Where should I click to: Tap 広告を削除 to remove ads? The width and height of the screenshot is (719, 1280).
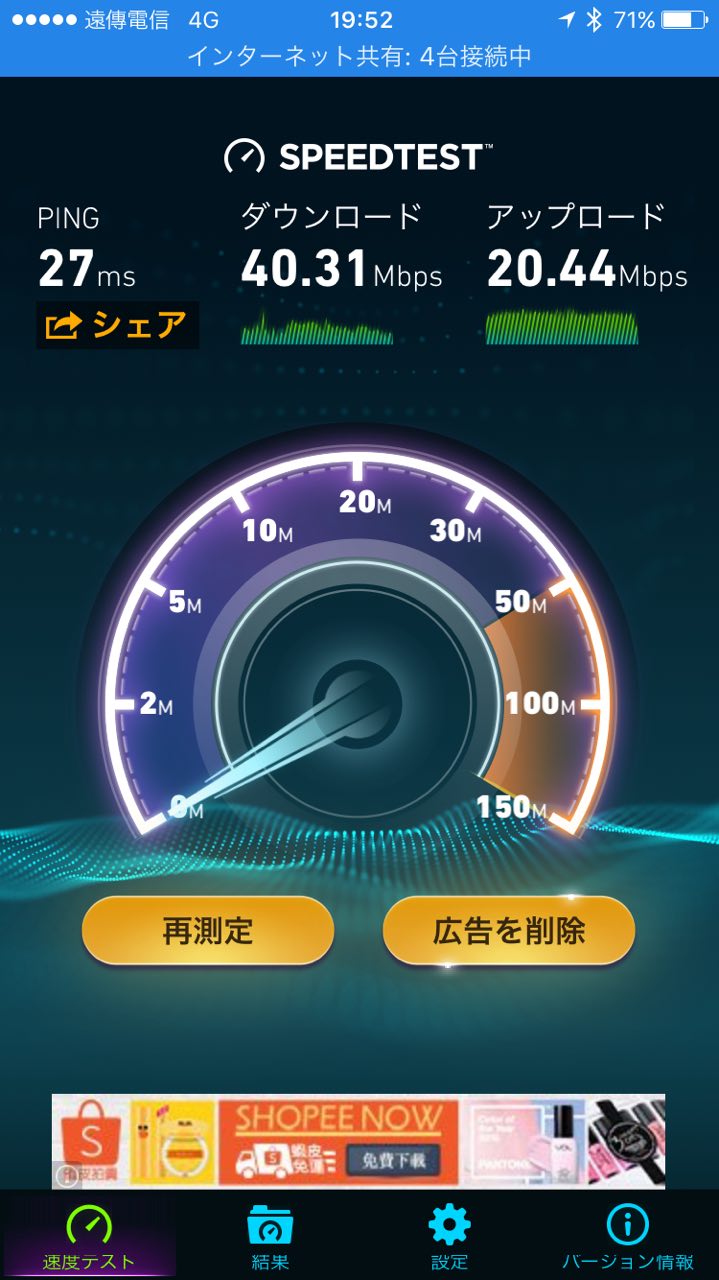(x=509, y=931)
